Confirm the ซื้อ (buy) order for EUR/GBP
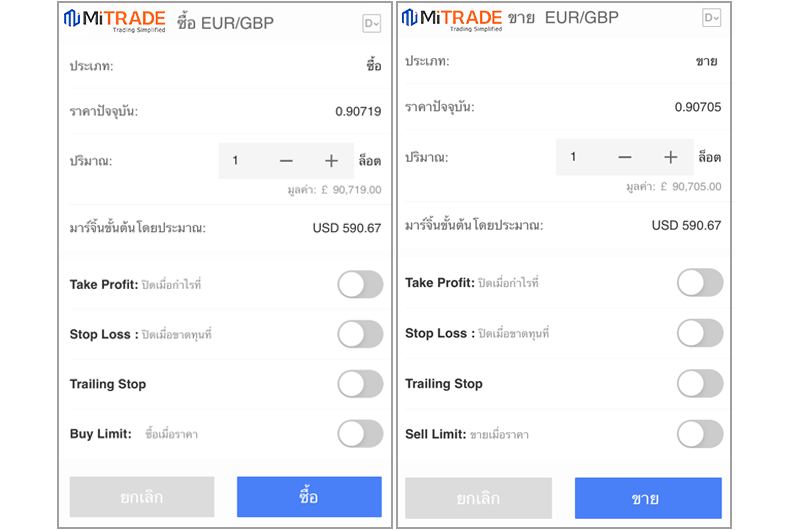This screenshot has width=800, height=530. click(x=309, y=497)
